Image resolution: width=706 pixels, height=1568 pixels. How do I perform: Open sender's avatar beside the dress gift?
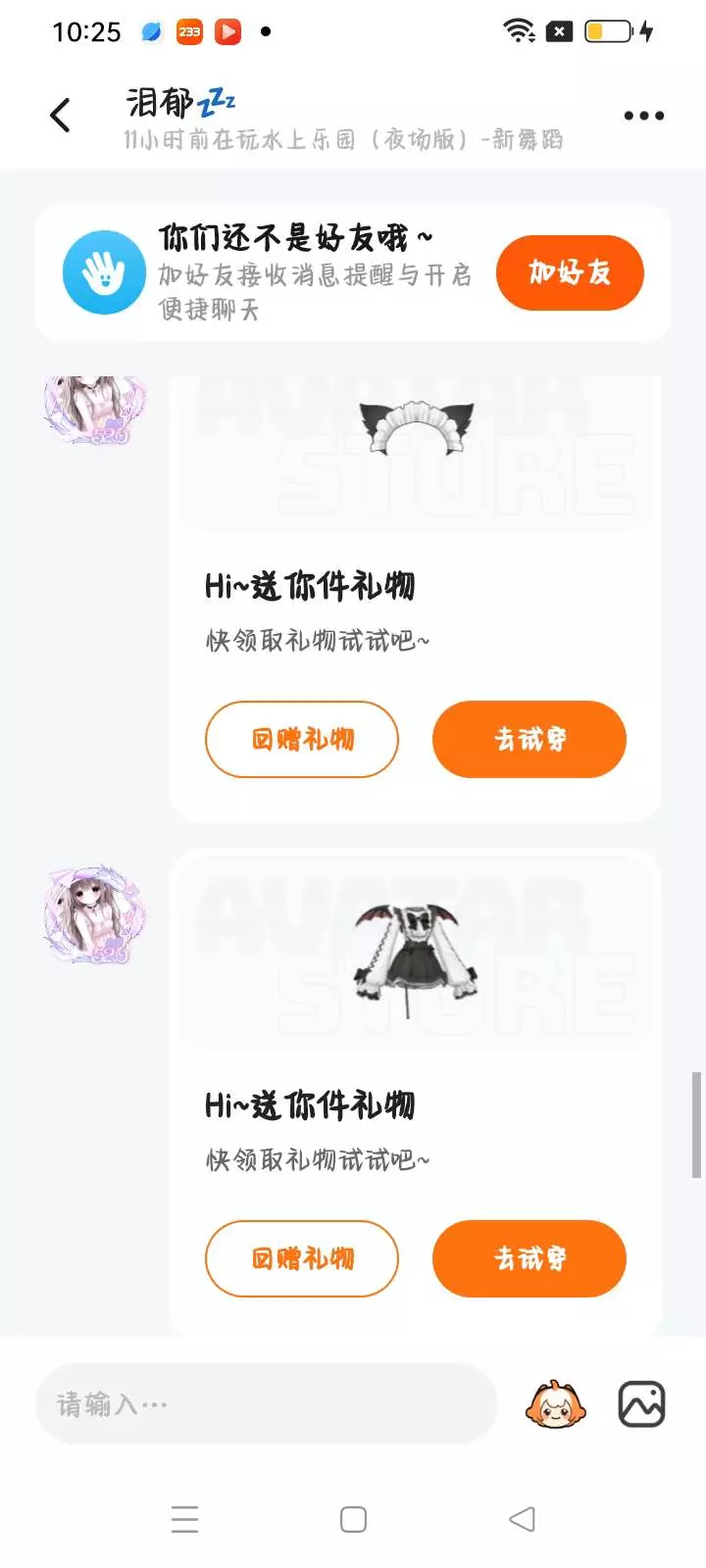[x=94, y=913]
